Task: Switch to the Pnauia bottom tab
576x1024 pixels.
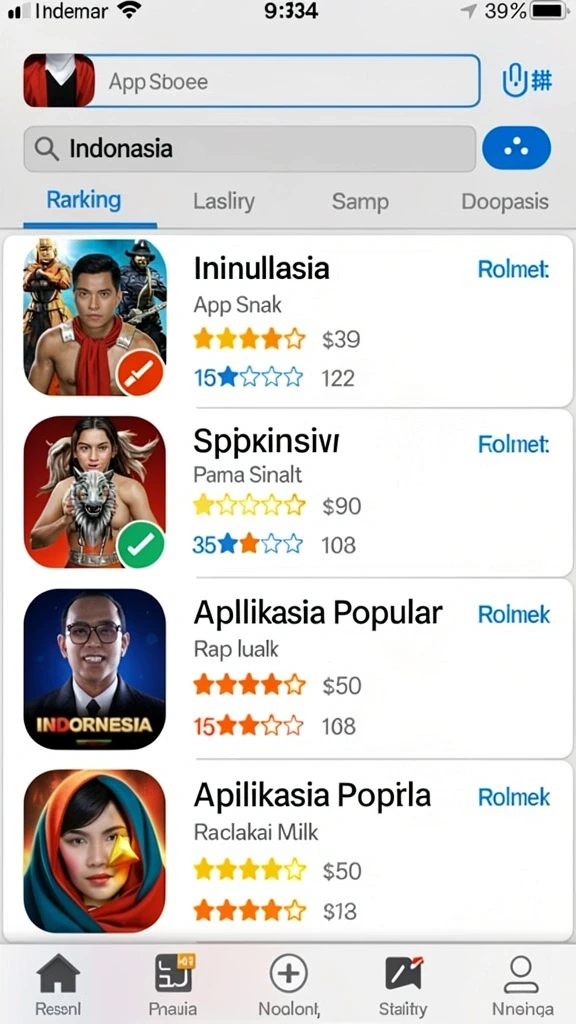Action: point(173,986)
